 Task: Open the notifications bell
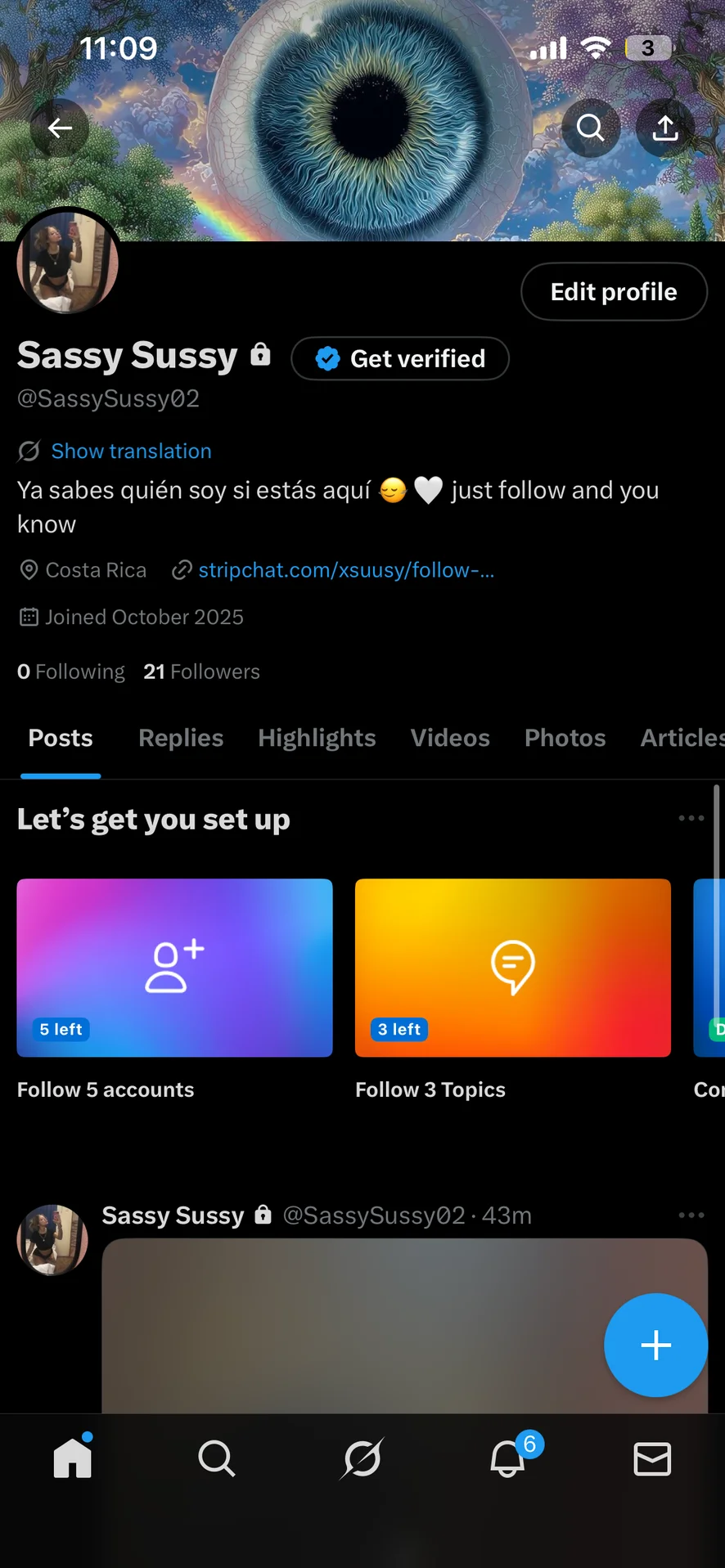pyautogui.click(x=508, y=1459)
